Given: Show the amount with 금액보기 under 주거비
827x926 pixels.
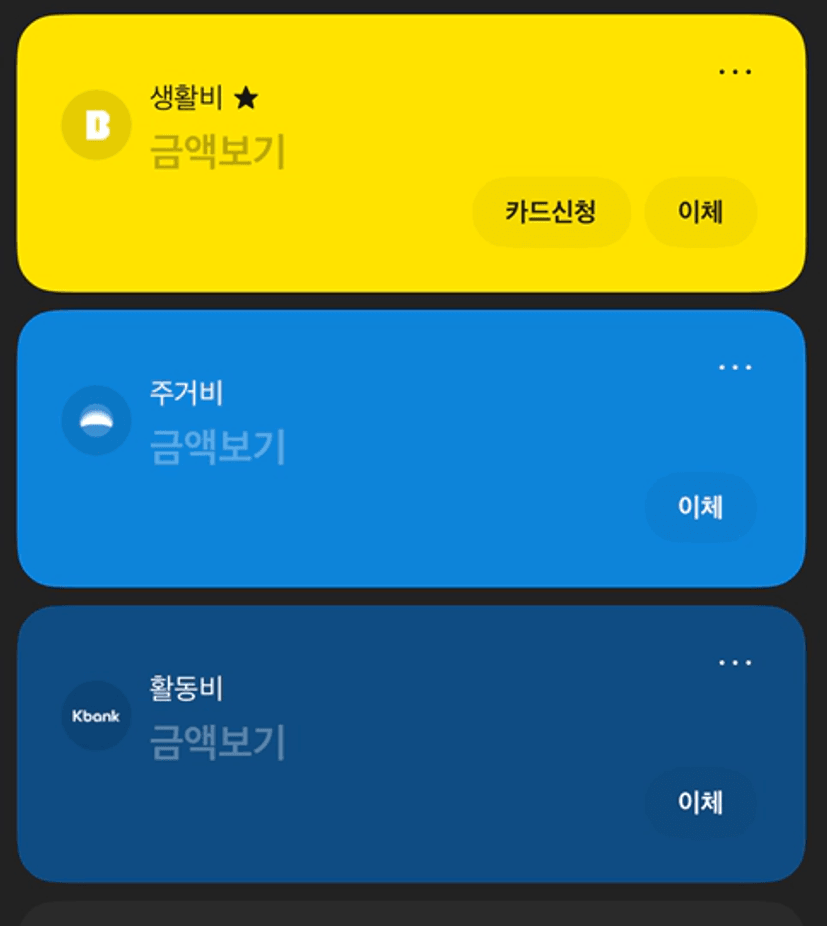Looking at the screenshot, I should click(x=217, y=447).
